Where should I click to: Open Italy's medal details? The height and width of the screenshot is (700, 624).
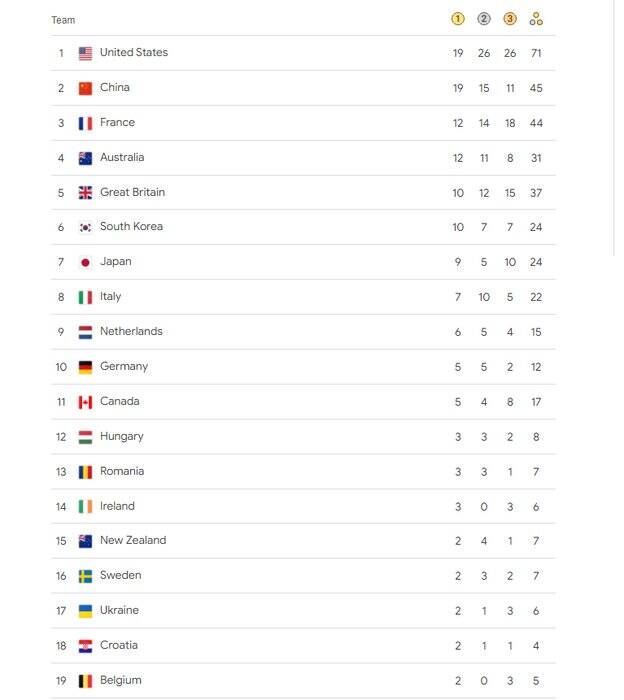[x=110, y=297]
